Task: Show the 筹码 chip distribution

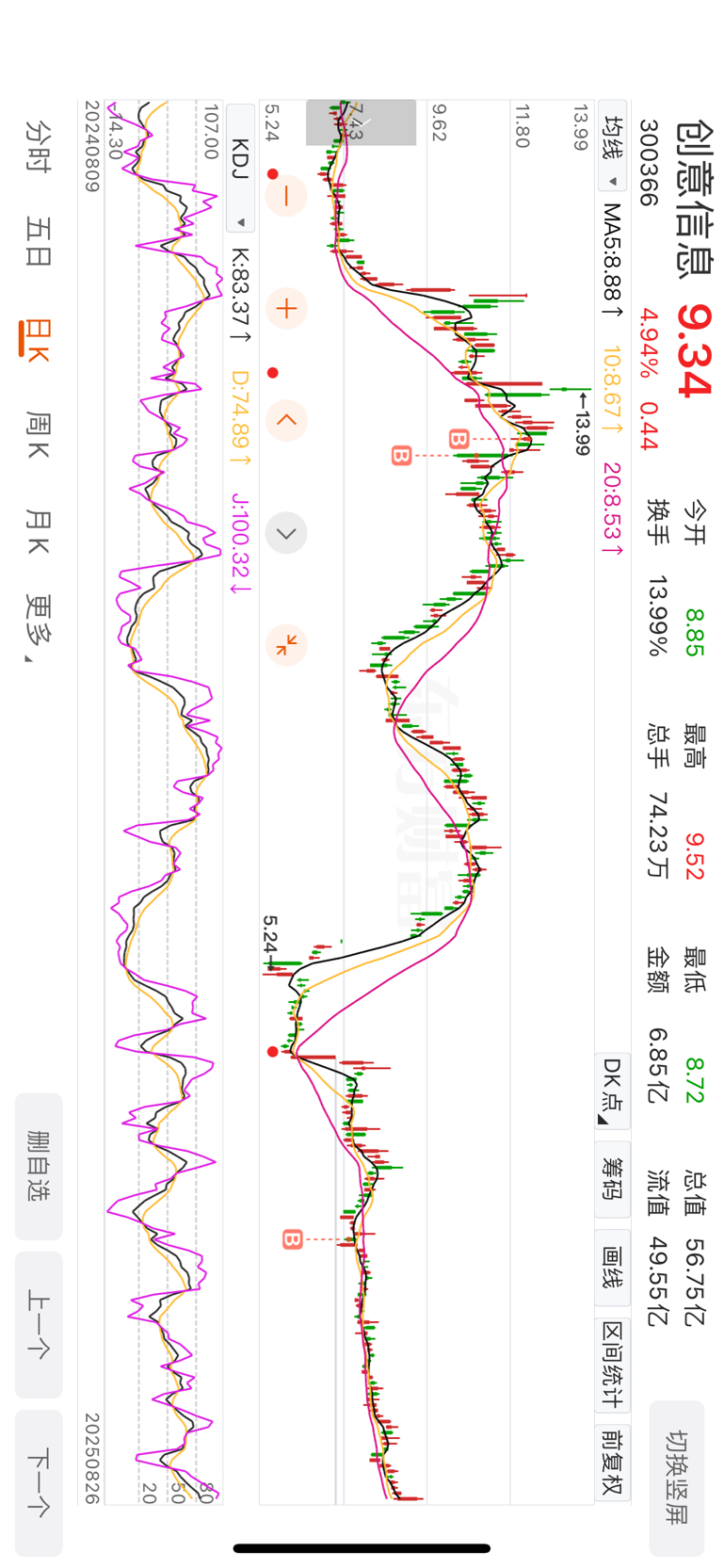Action: coord(613,1178)
